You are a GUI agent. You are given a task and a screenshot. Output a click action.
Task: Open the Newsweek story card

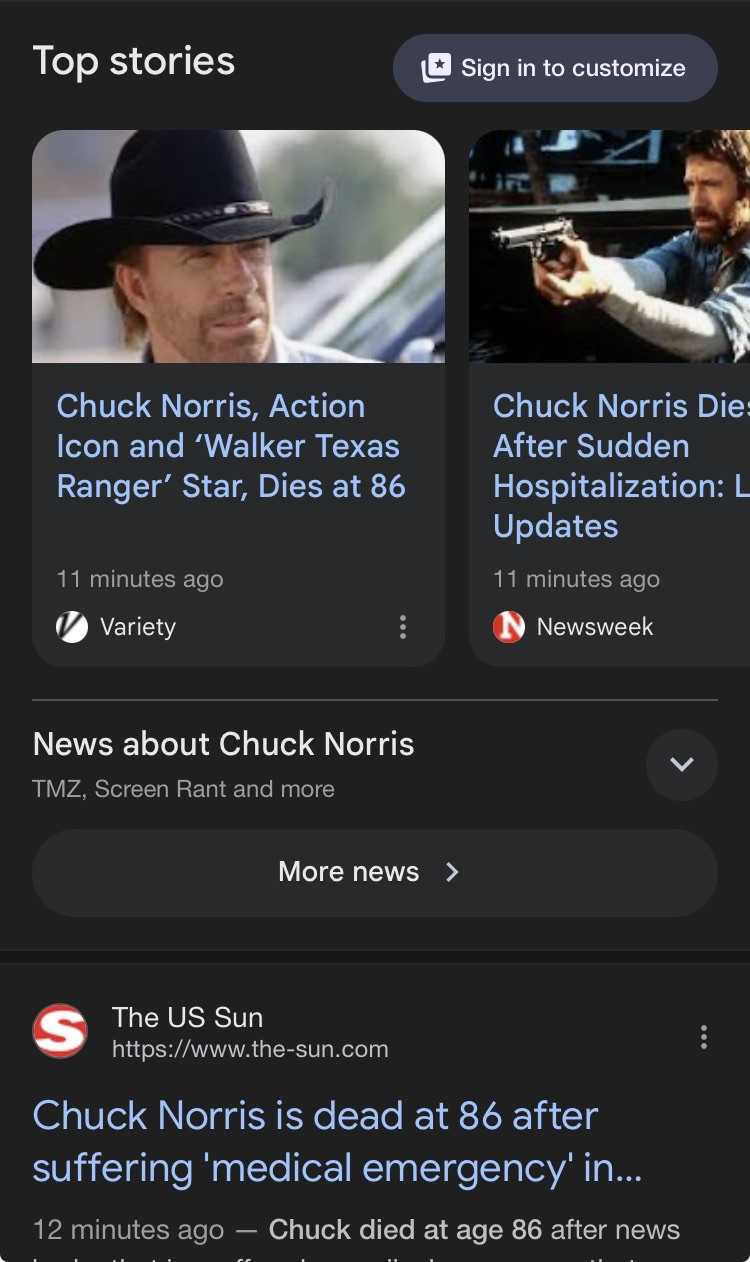pos(610,466)
